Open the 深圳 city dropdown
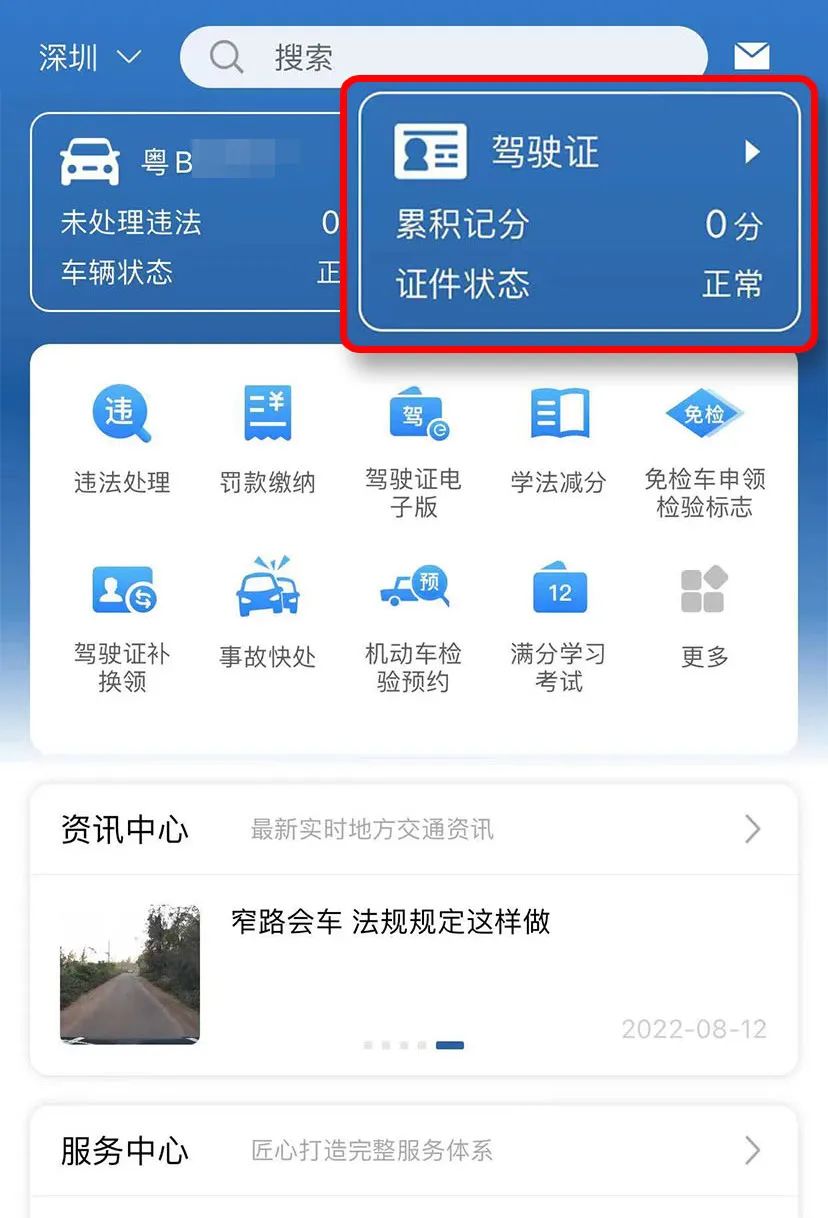The width and height of the screenshot is (828, 1218). 90,57
